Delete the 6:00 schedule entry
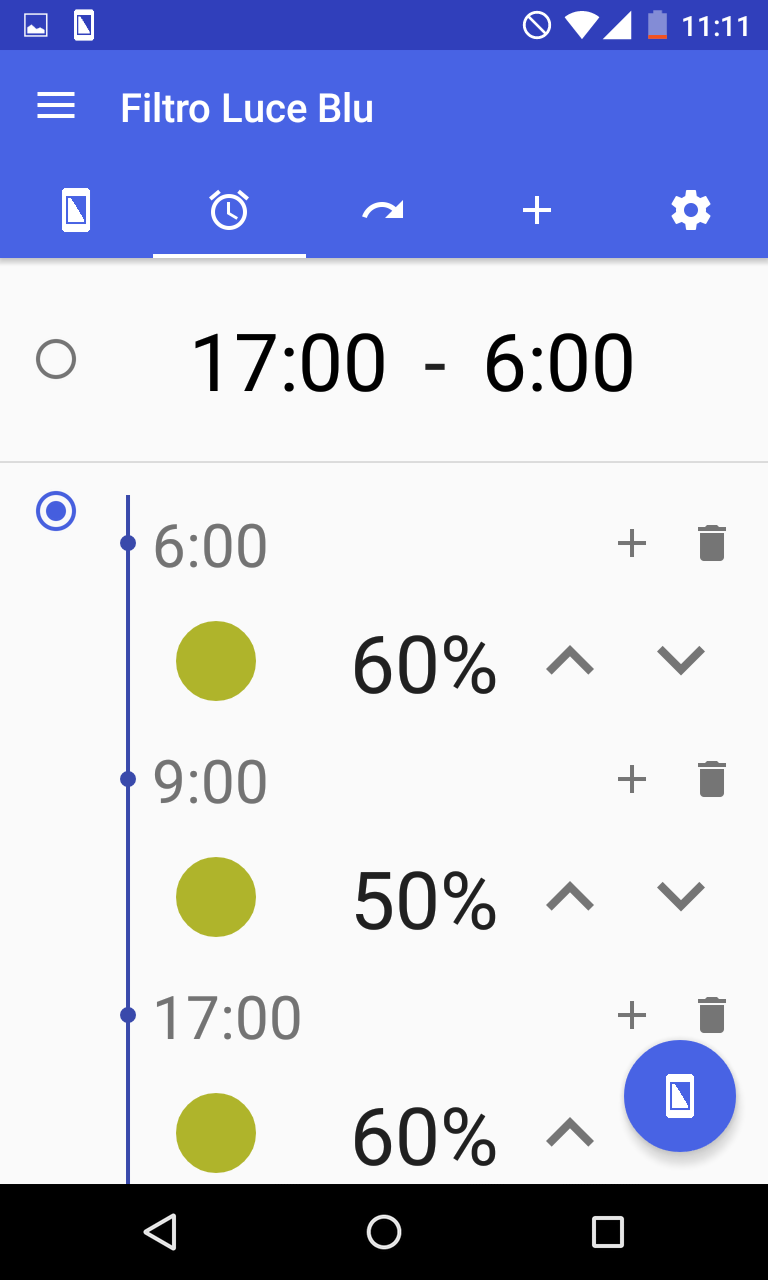The height and width of the screenshot is (1280, 768). pos(711,543)
